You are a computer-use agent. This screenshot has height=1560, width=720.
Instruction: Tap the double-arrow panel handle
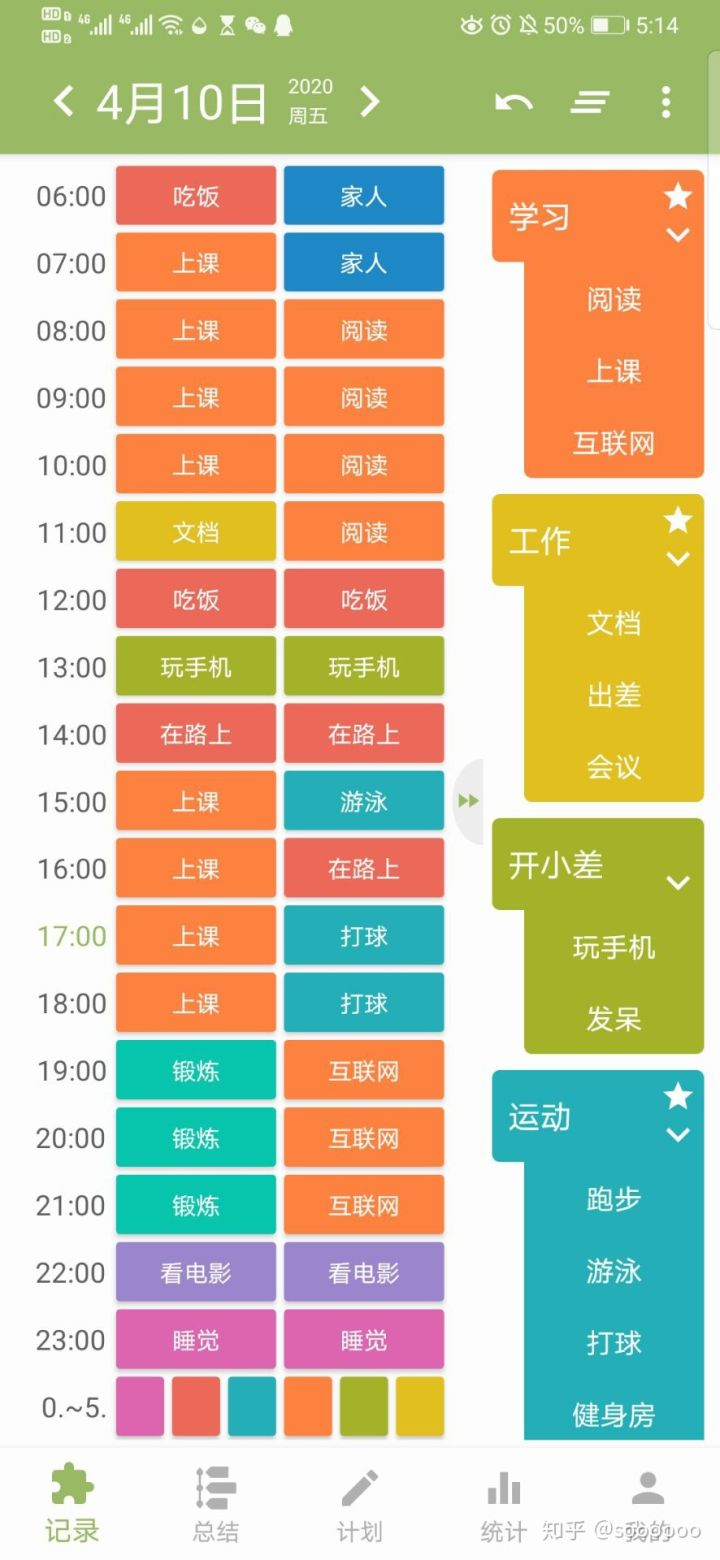click(x=468, y=801)
